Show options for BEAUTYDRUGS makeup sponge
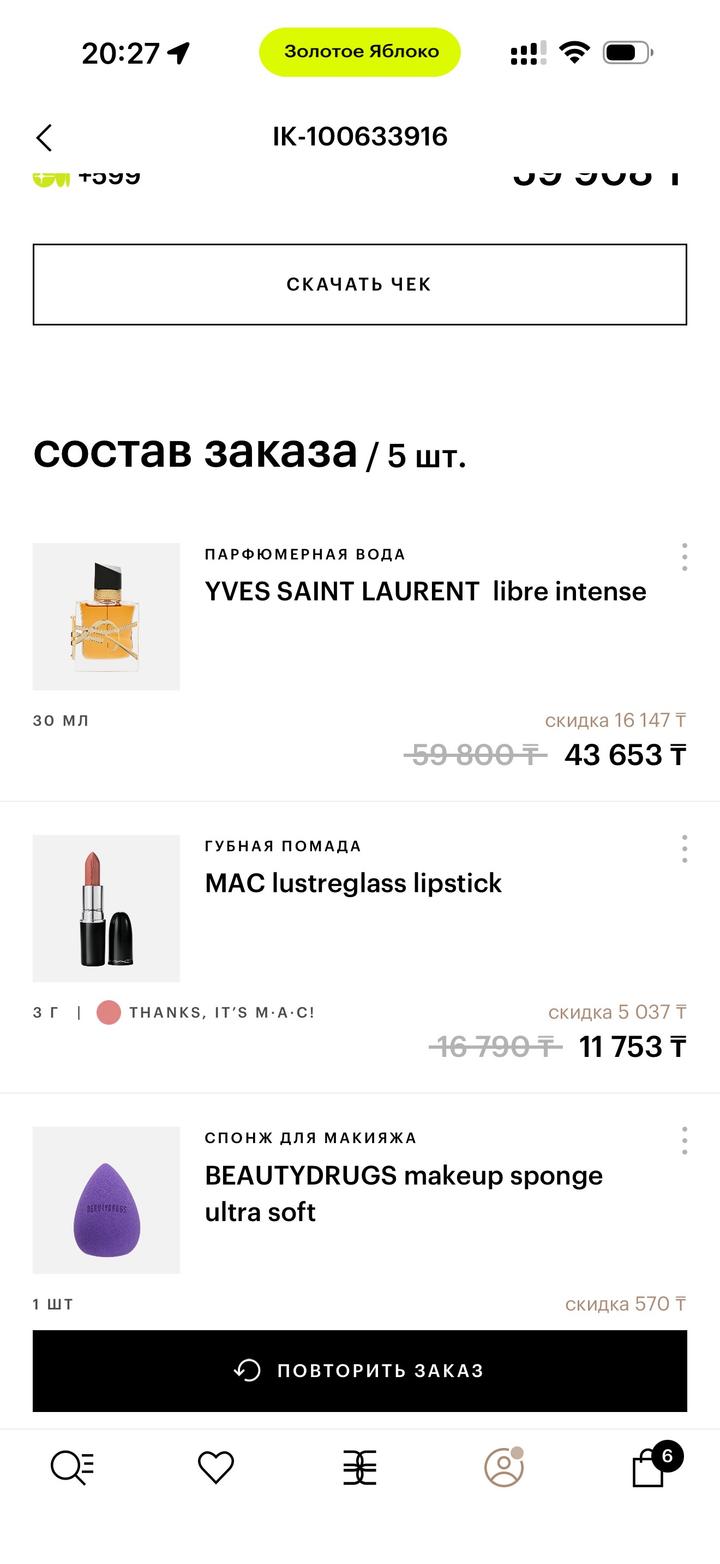This screenshot has height=1564, width=720. point(684,1141)
